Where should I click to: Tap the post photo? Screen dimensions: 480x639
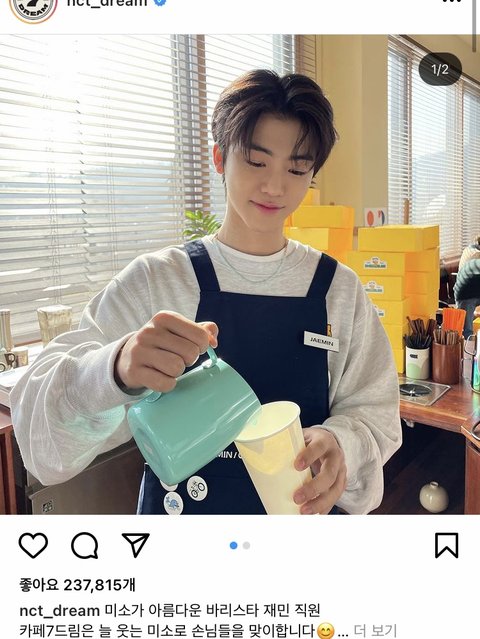coord(240,274)
